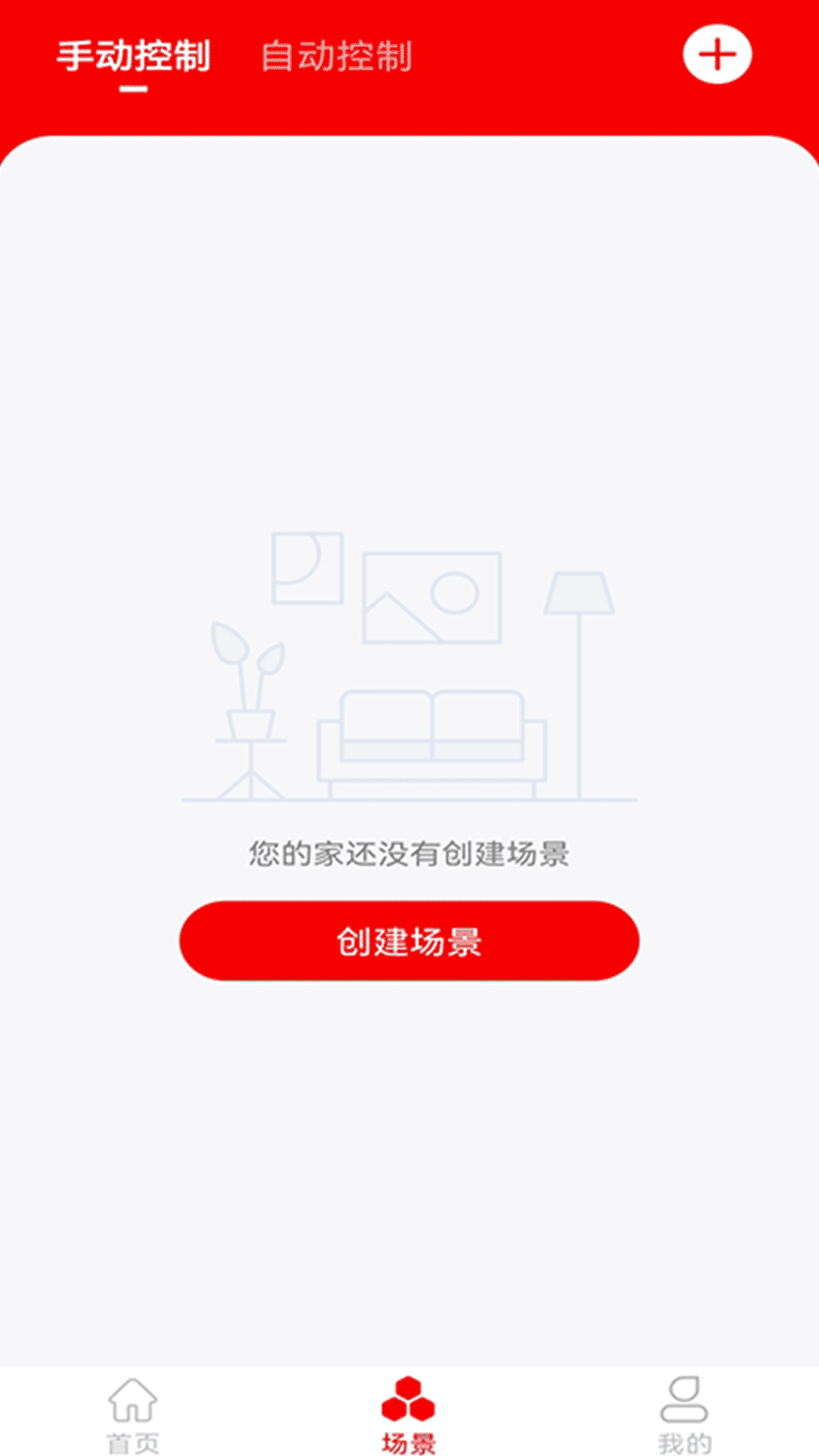This screenshot has height=1456, width=819.
Task: Select the 手动控制 tab
Action: 133,57
